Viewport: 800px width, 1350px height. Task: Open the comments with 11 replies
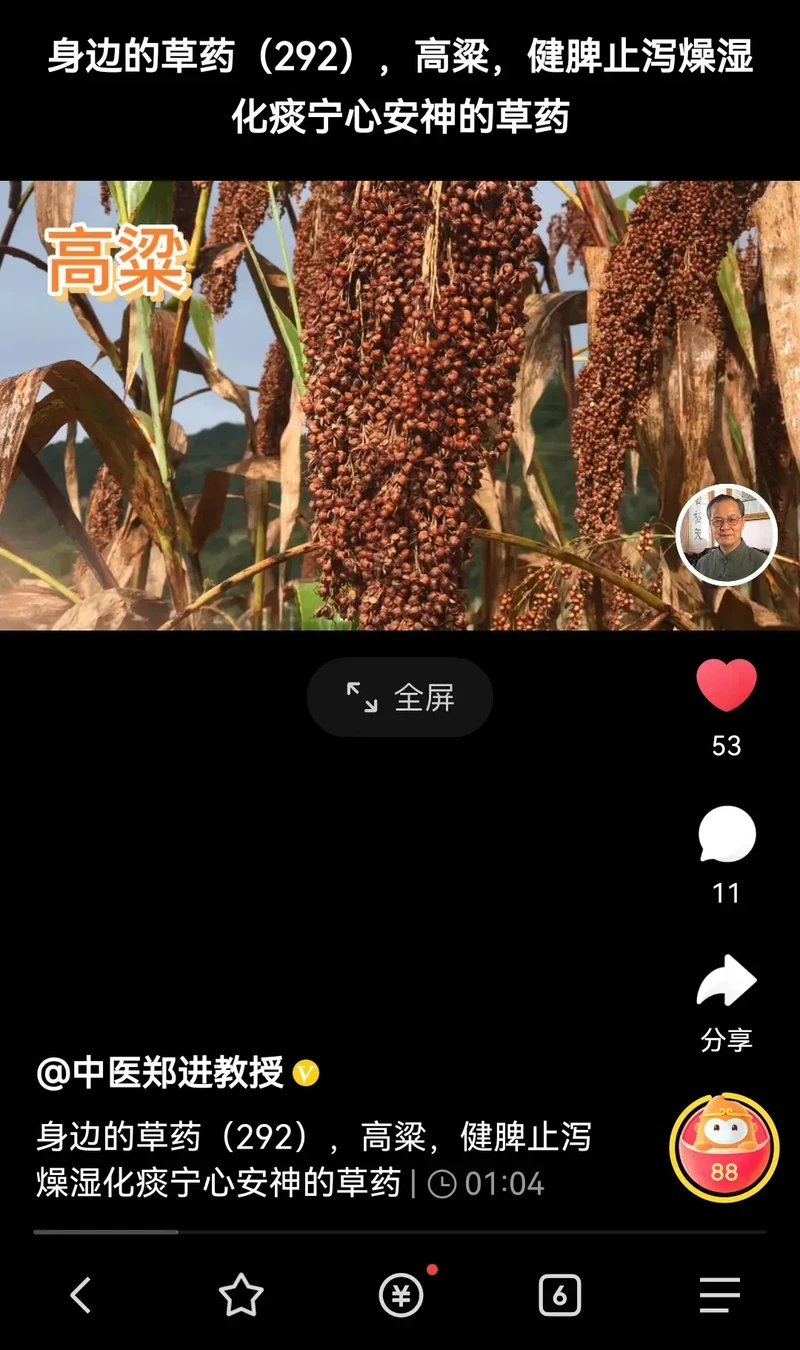[727, 834]
